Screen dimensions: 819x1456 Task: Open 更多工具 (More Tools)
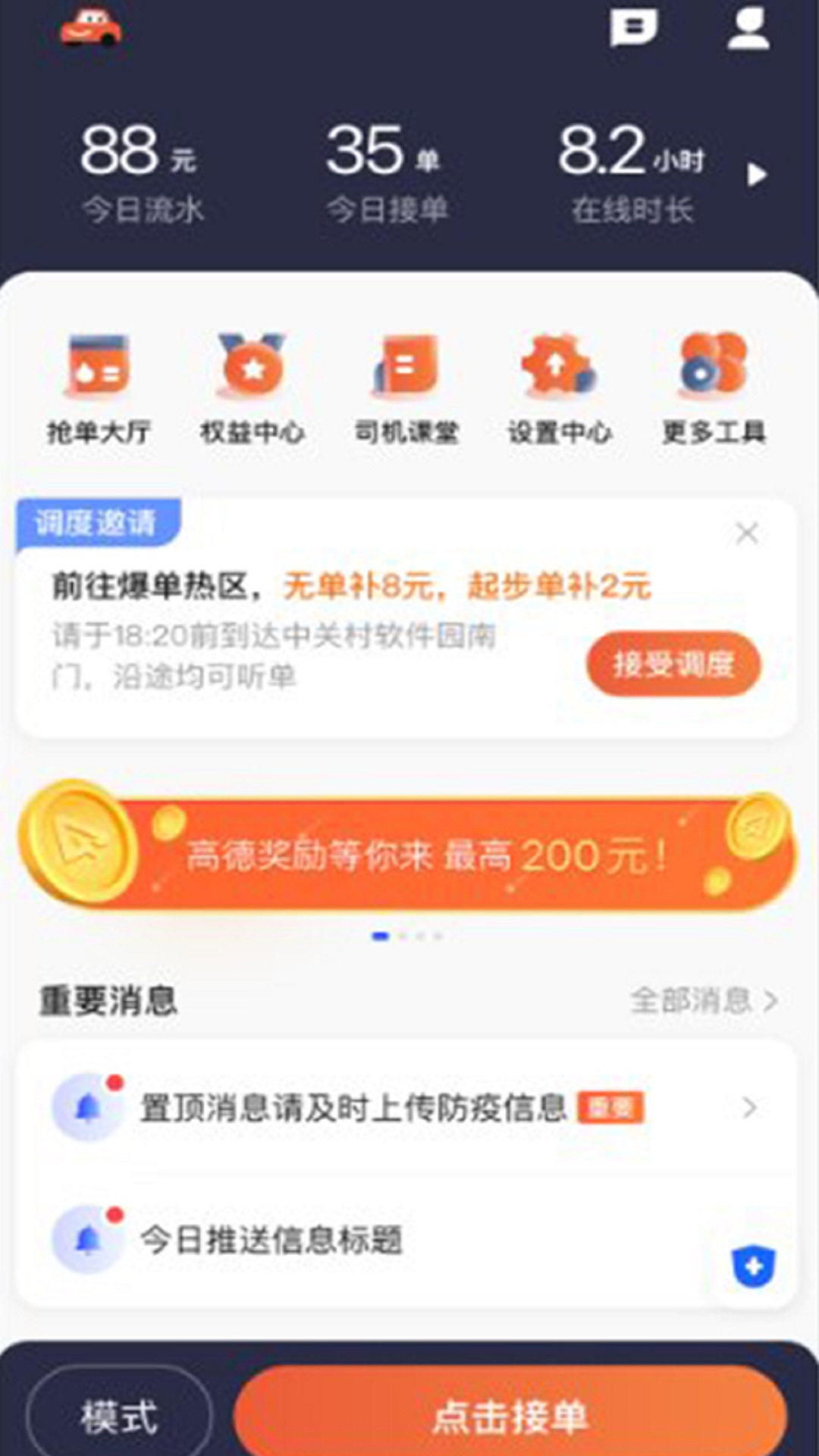tap(714, 387)
